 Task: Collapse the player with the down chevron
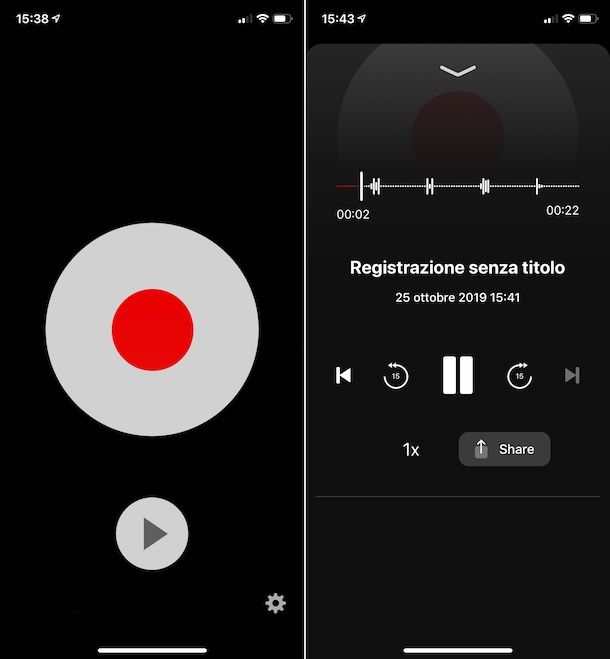(x=457, y=71)
